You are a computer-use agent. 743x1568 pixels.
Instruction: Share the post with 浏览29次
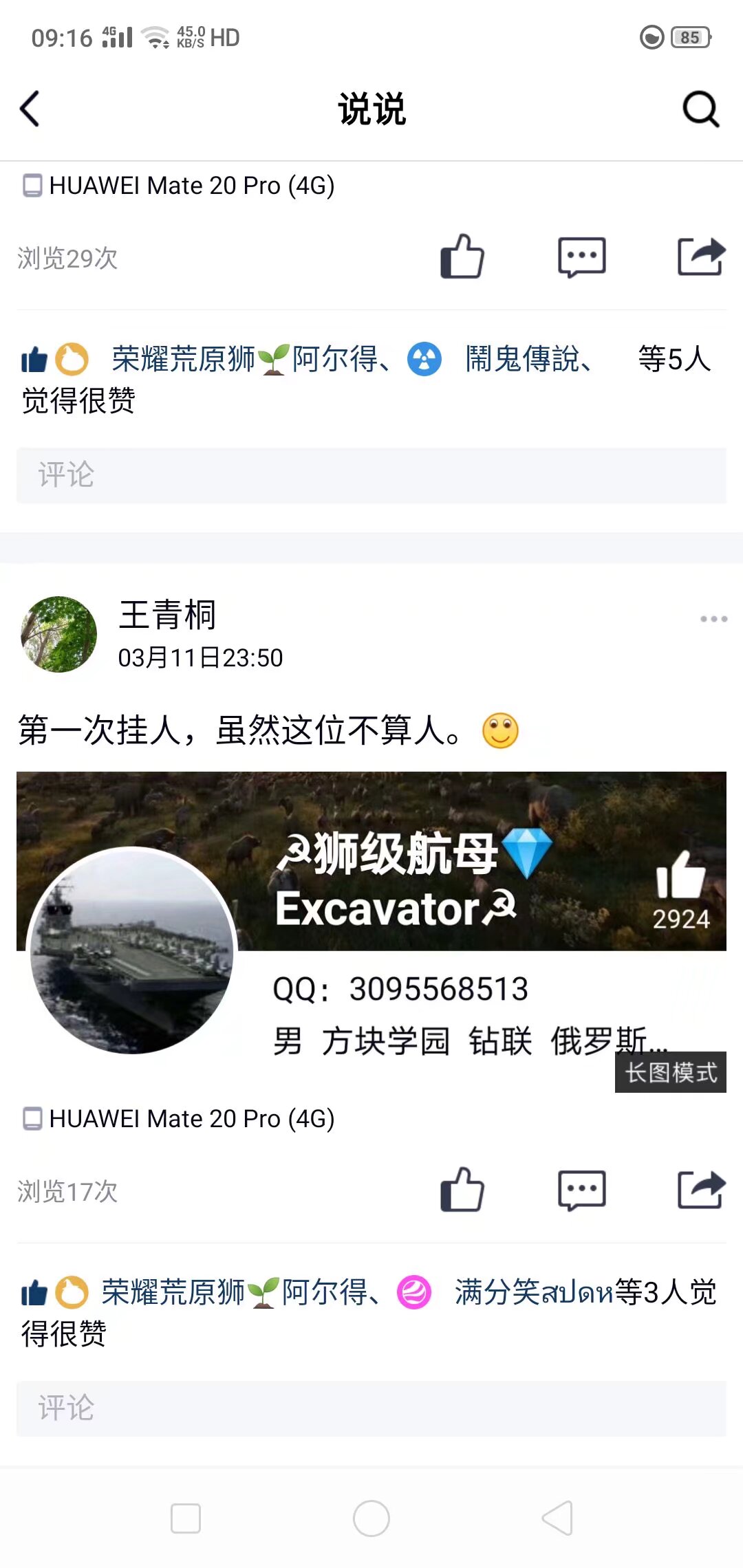point(701,257)
